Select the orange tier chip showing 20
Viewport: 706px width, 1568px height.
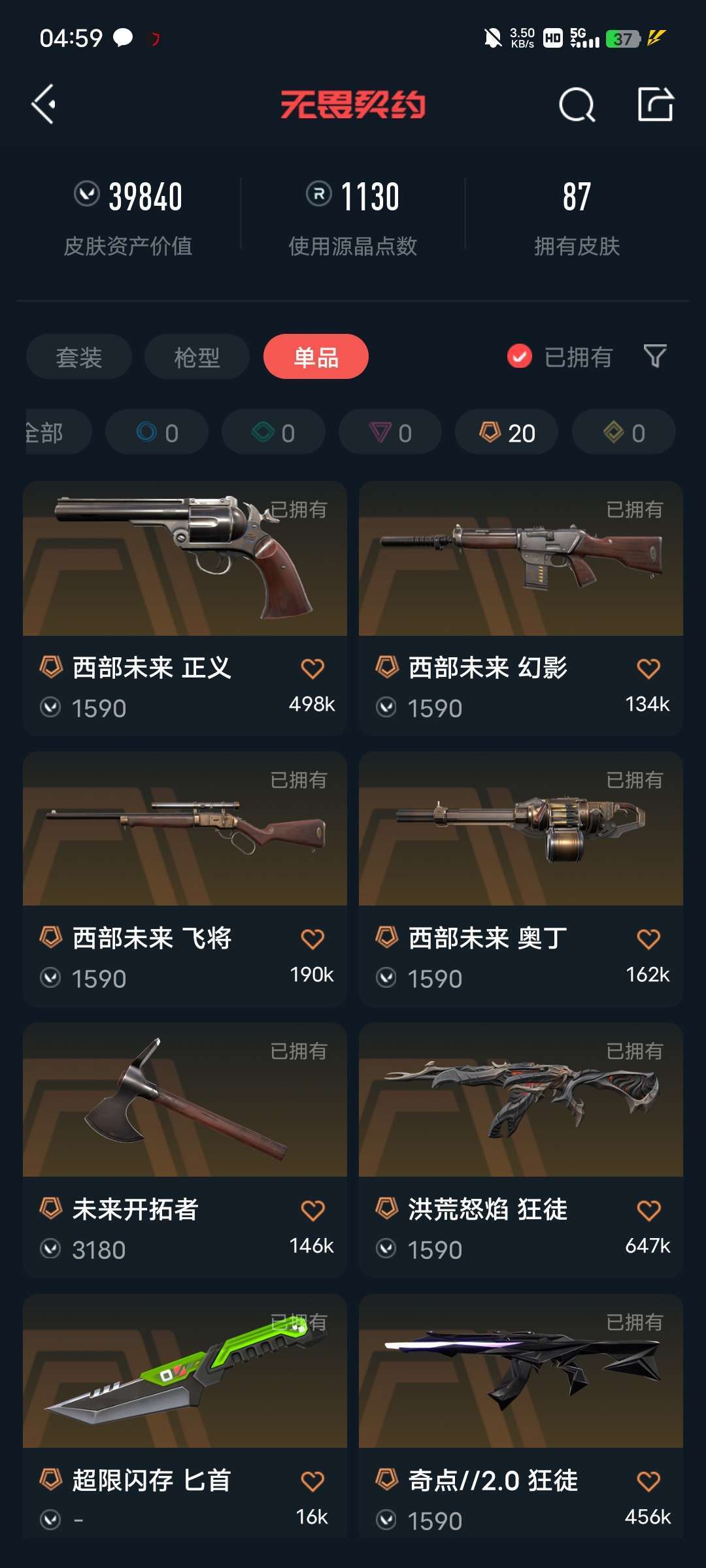[507, 432]
